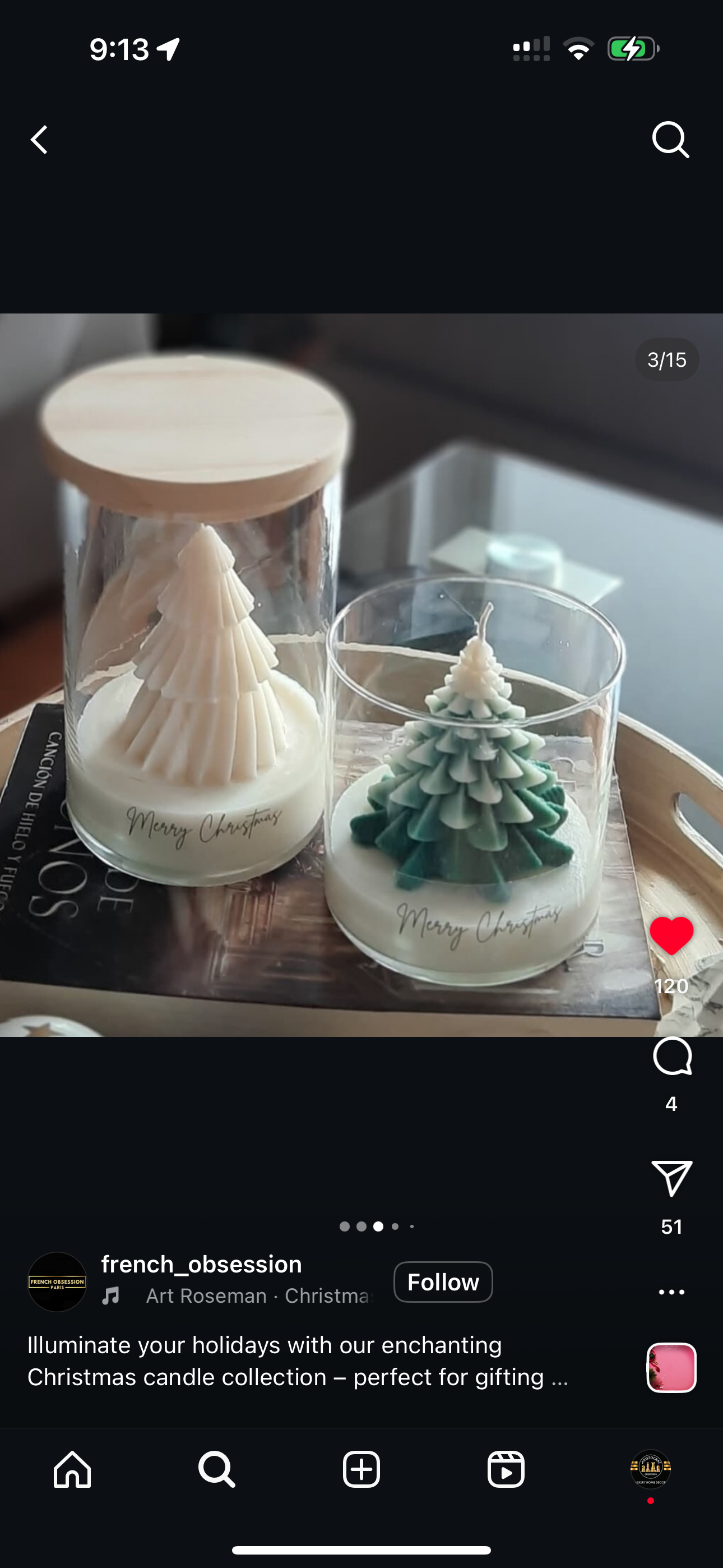Create a new post with the plus icon

tap(361, 1470)
